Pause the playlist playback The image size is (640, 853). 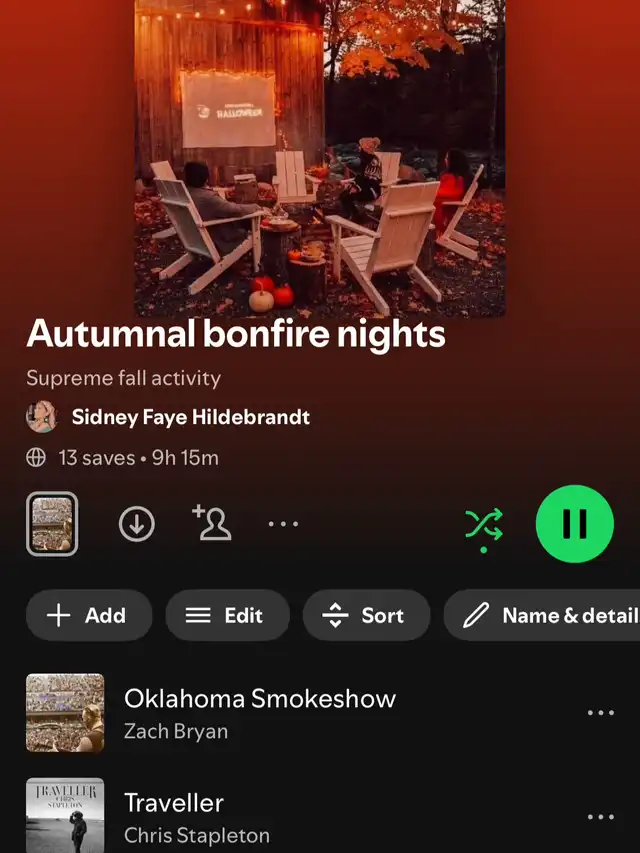point(574,524)
